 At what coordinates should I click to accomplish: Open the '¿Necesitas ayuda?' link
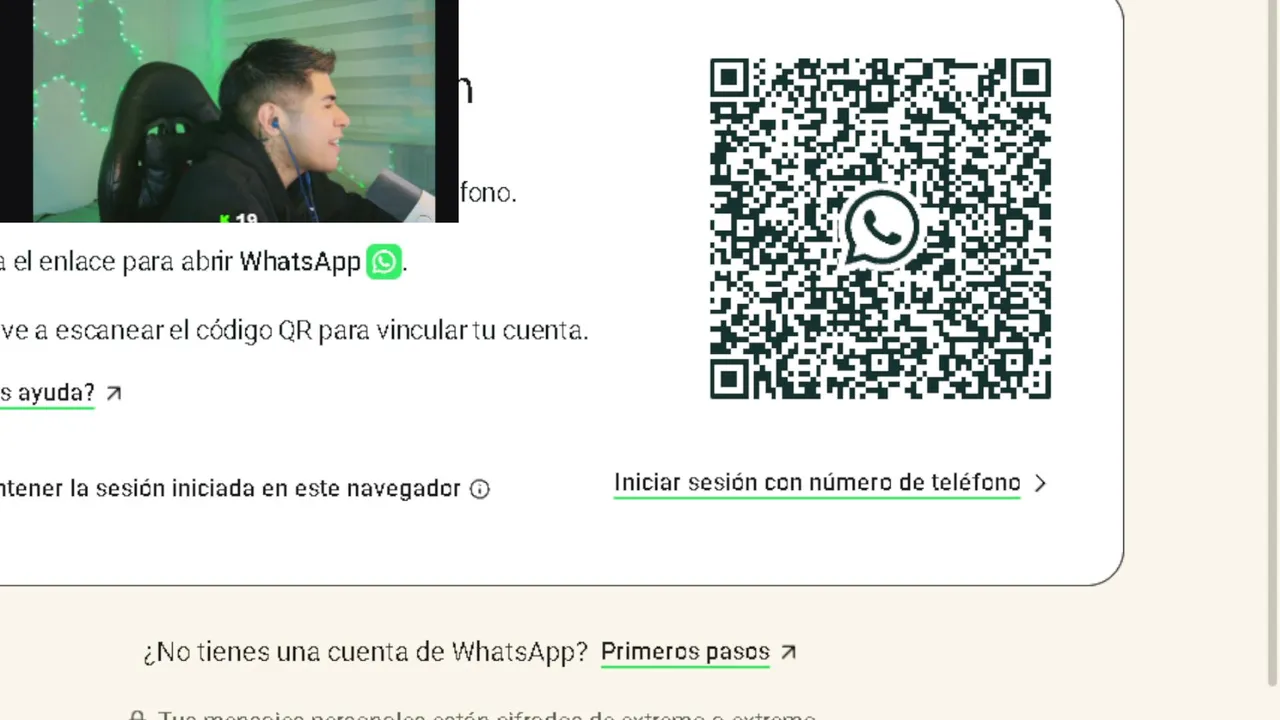pos(60,393)
